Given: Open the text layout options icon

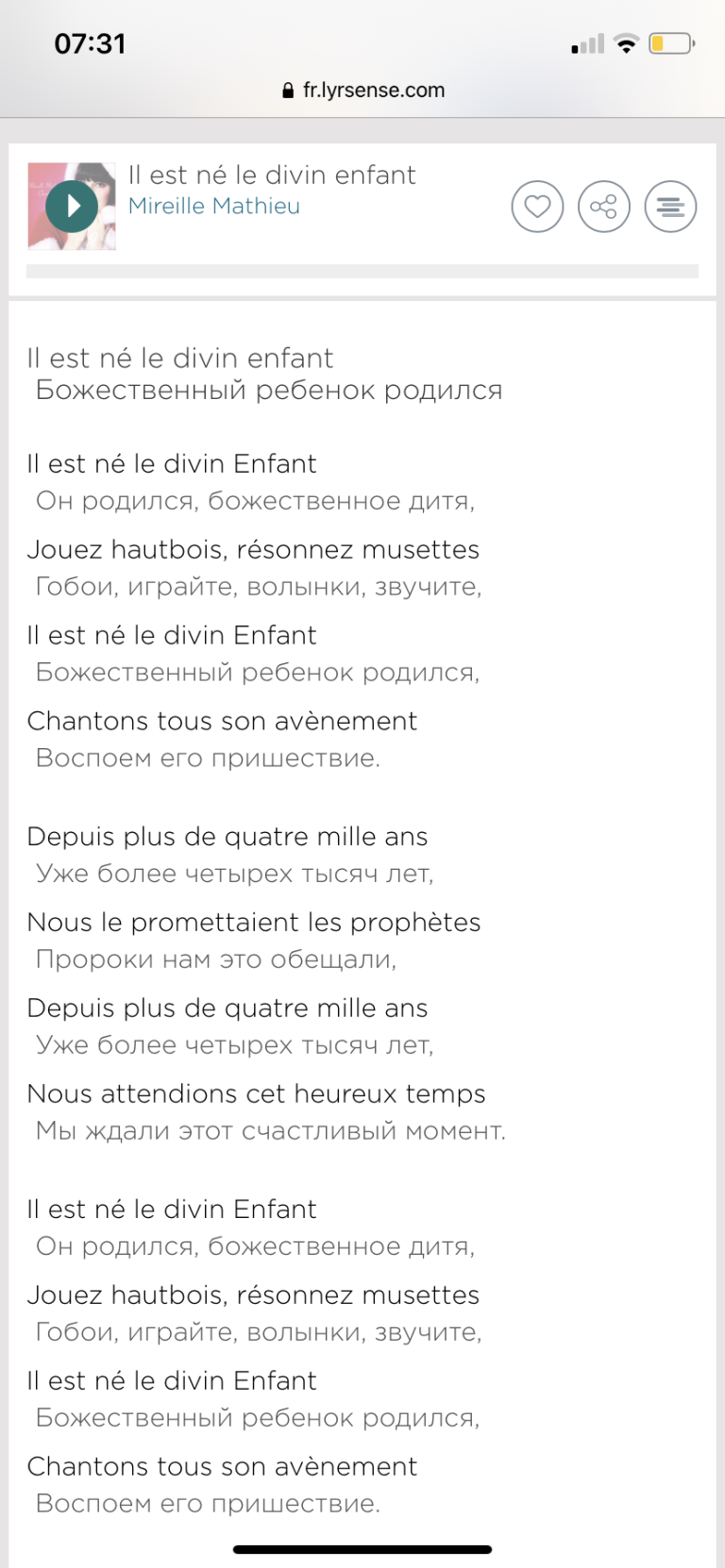Looking at the screenshot, I should 670,206.
